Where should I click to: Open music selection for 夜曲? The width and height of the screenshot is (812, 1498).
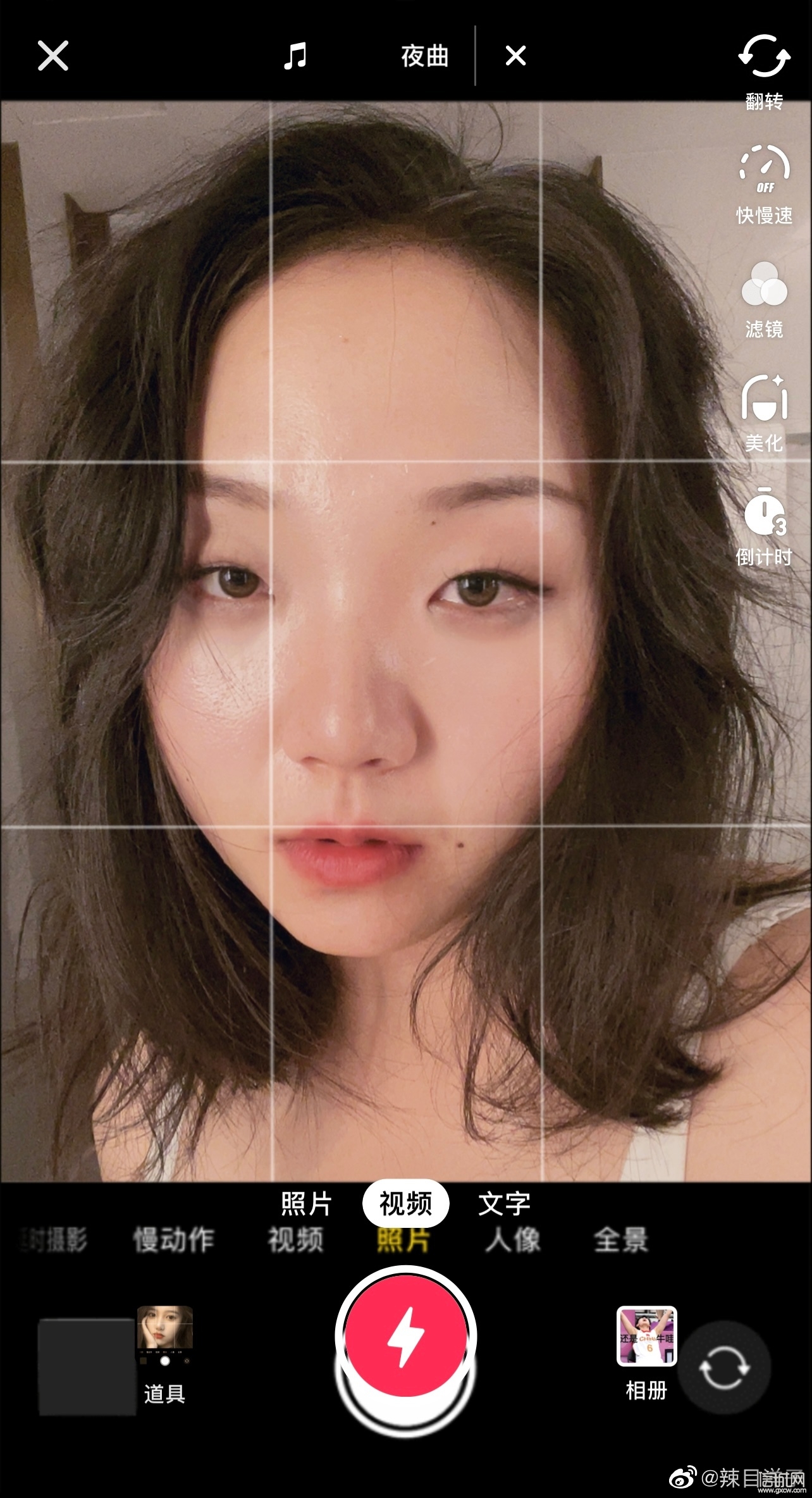pos(367,56)
